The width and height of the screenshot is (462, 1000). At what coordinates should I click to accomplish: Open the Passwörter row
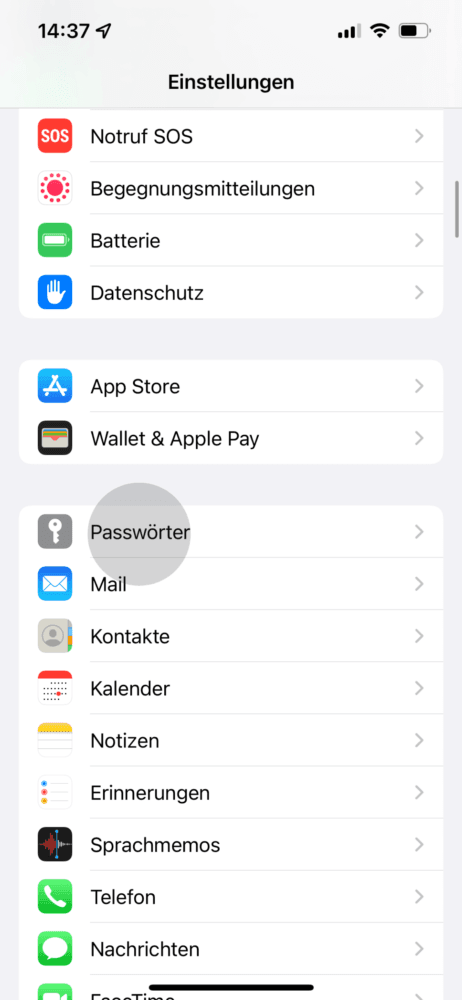point(231,531)
